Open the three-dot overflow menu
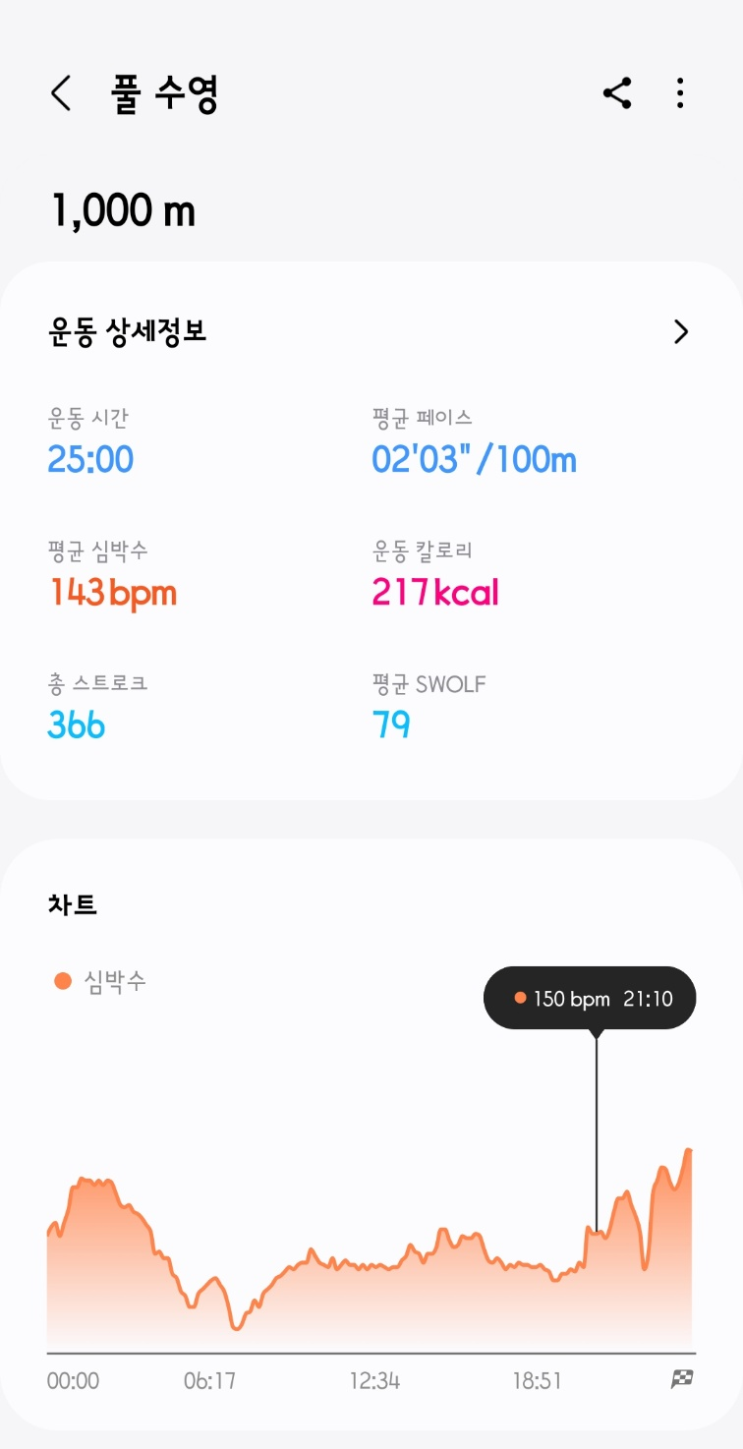743x1449 pixels. 680,93
